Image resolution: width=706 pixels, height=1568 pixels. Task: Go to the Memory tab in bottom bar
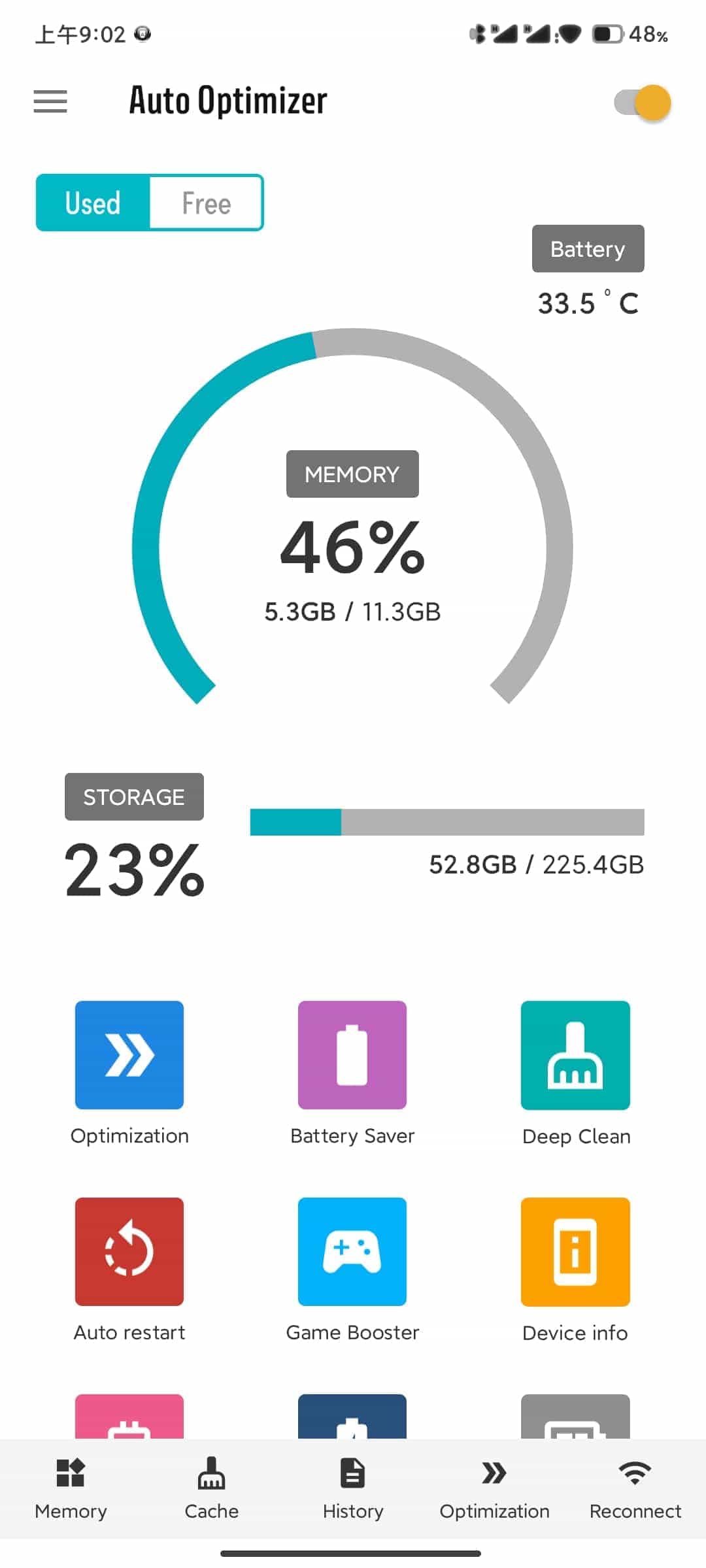pos(71,1489)
